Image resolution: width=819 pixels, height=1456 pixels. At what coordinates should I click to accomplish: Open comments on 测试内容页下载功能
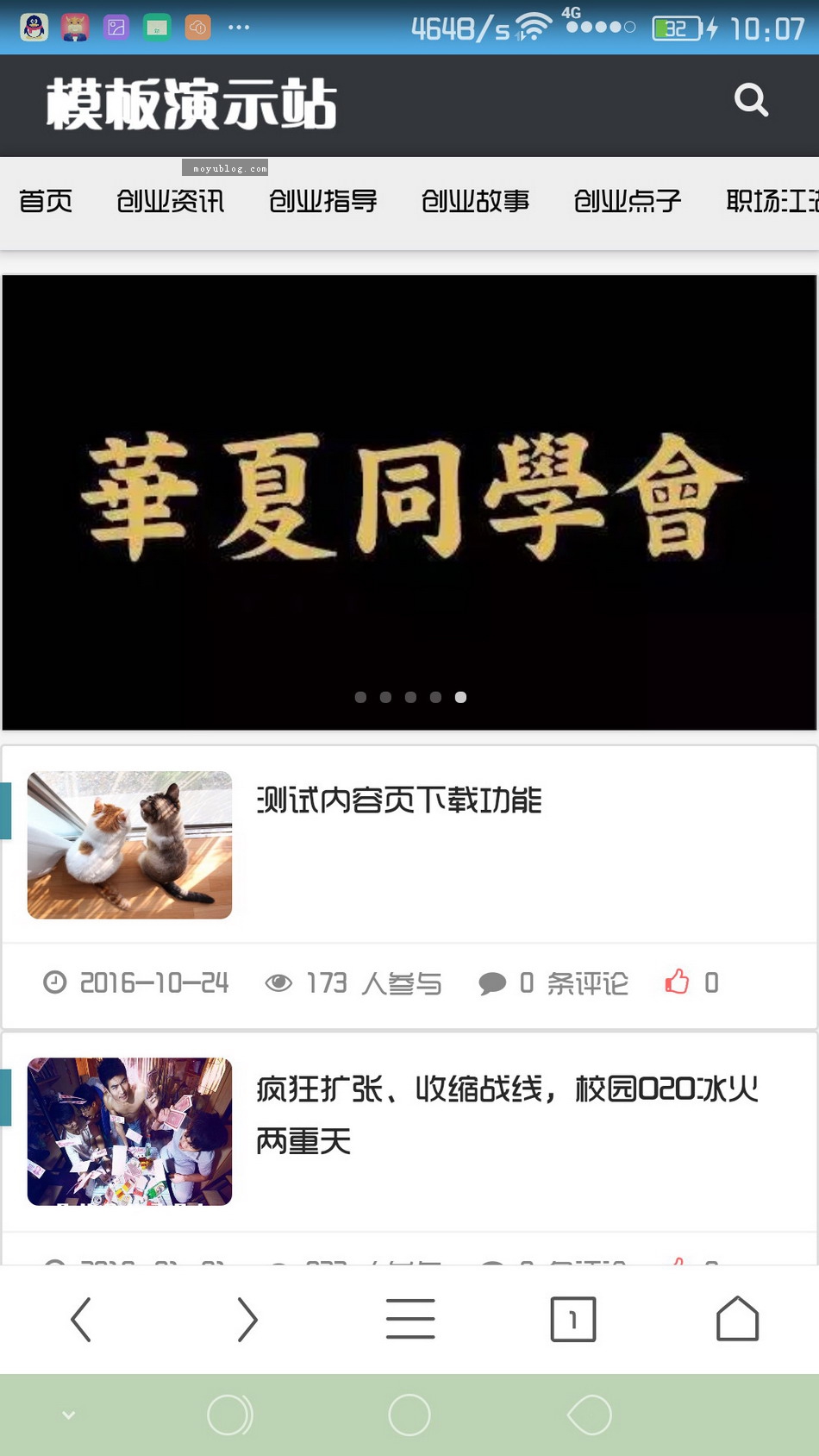click(553, 982)
